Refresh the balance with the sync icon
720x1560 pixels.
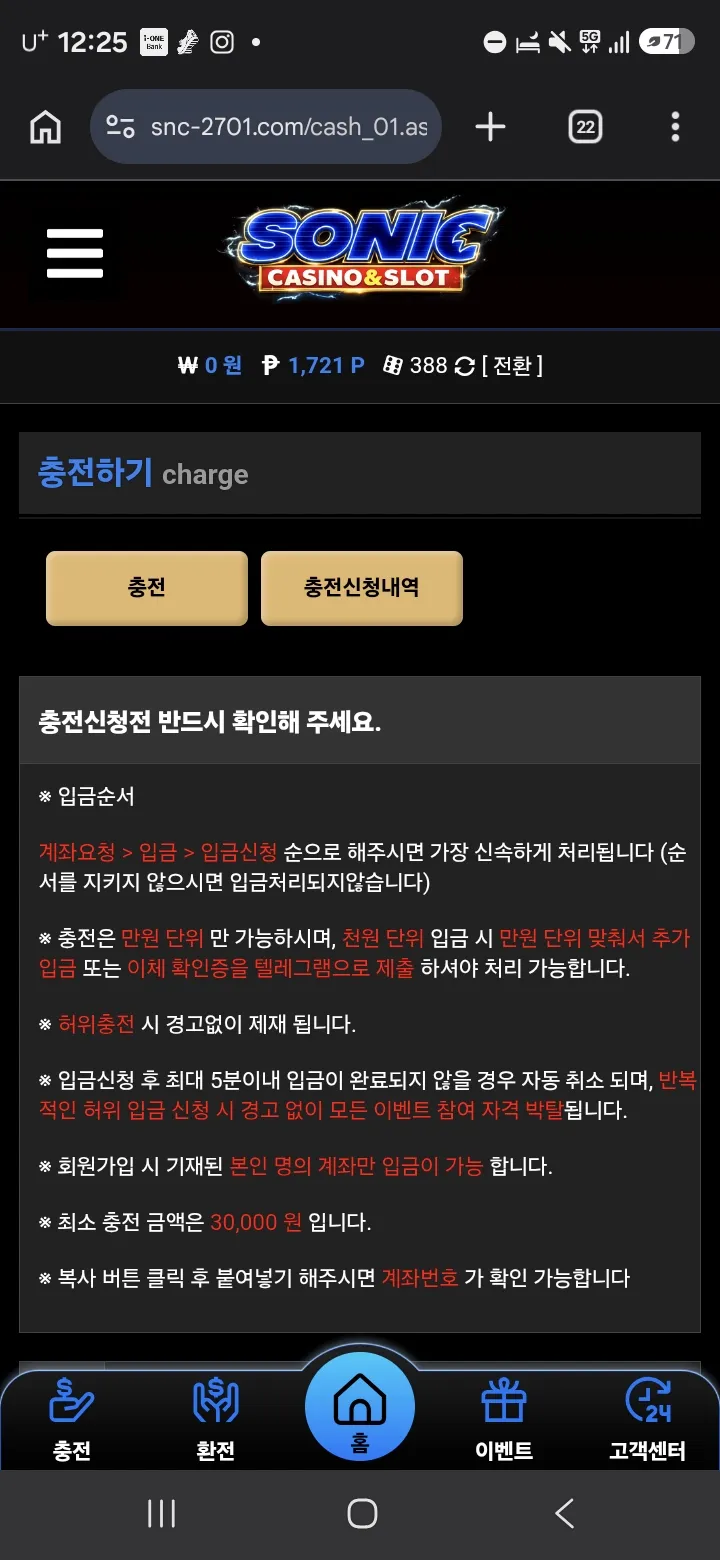coord(464,367)
